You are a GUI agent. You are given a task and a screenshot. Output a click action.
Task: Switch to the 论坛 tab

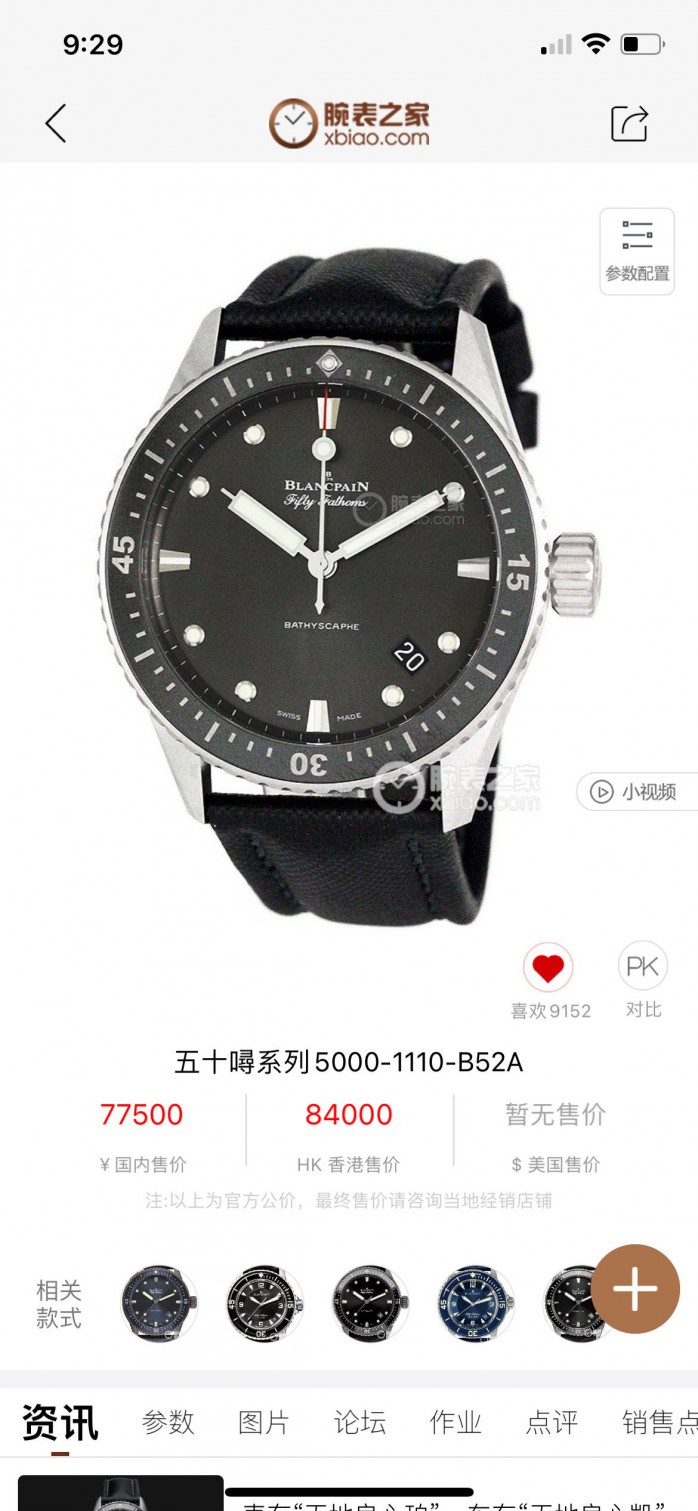360,1422
